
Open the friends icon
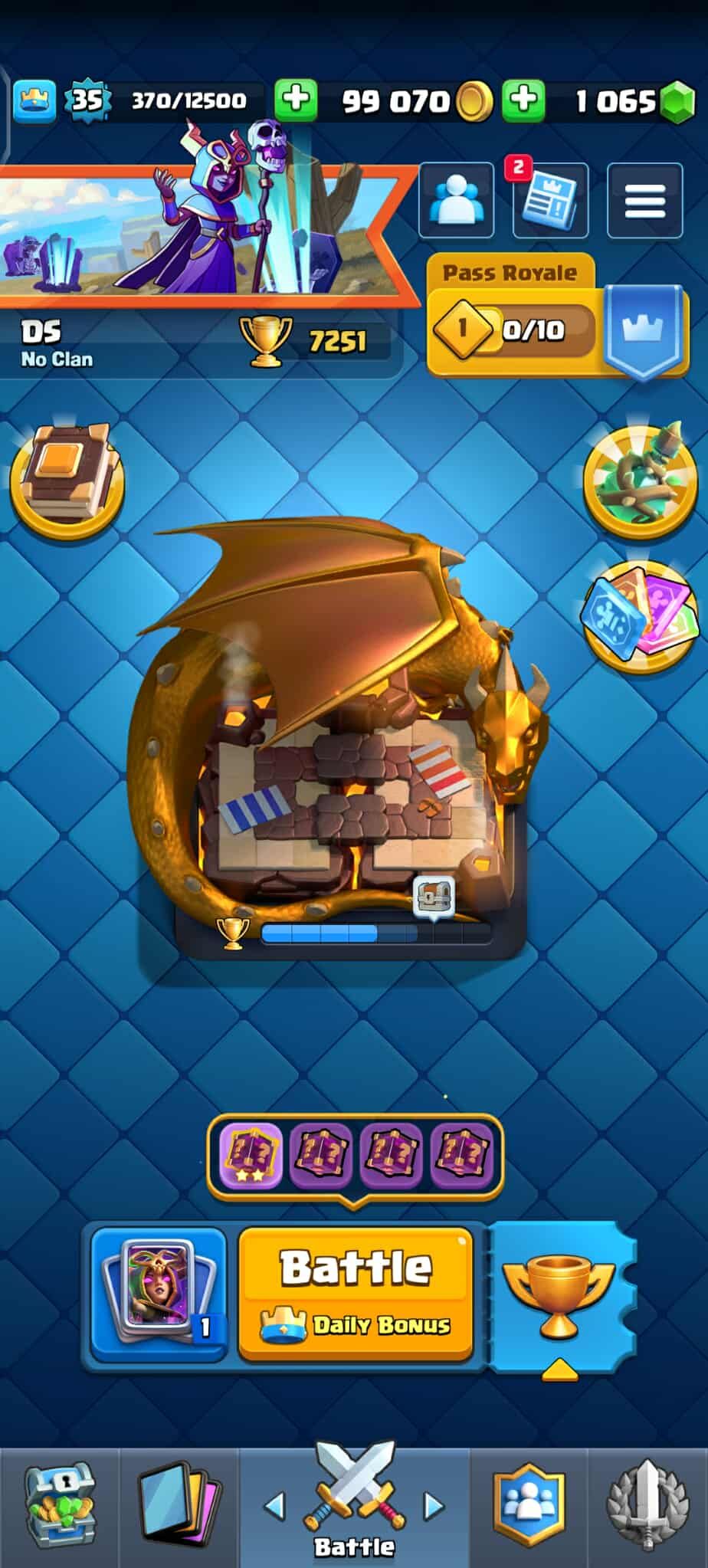pos(456,201)
